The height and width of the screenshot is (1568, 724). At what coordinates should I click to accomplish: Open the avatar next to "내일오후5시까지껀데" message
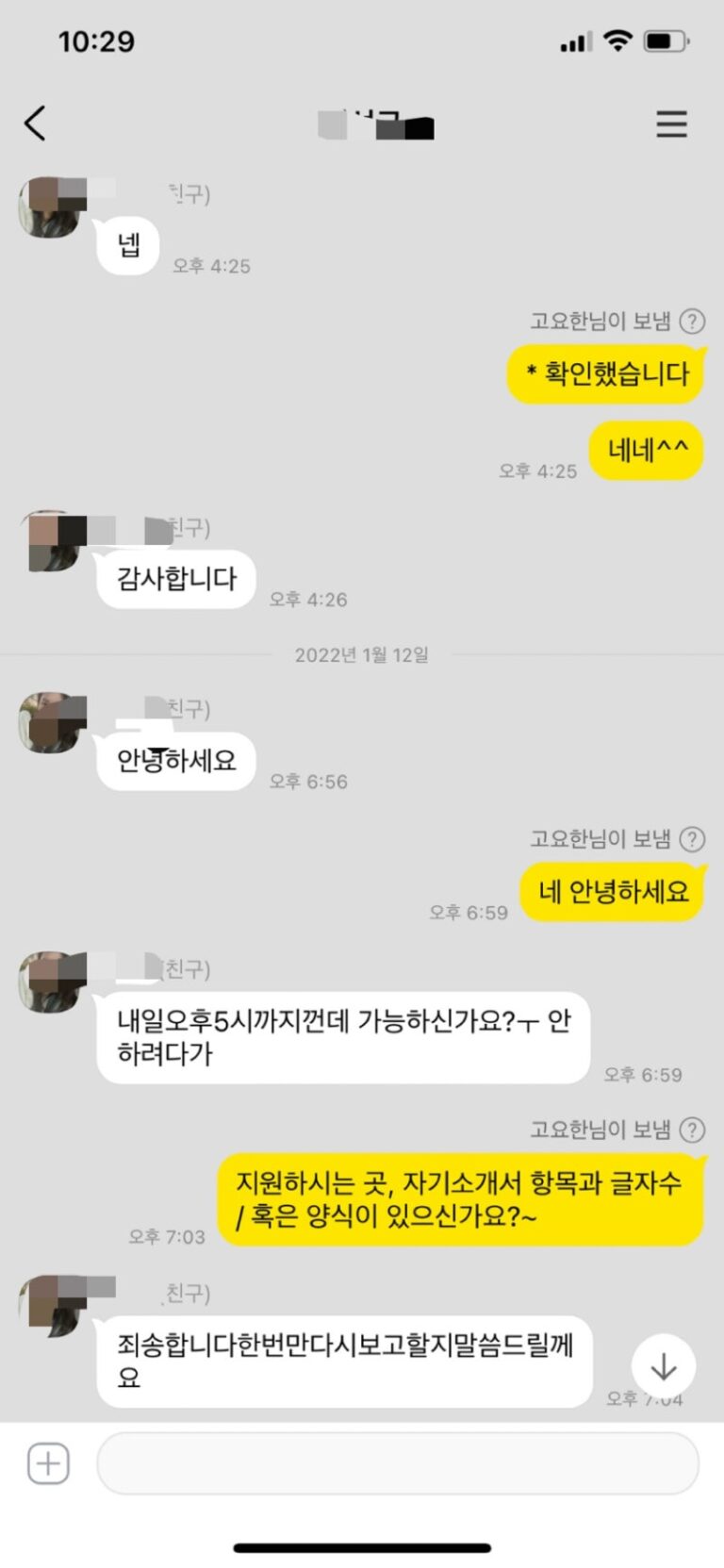(50, 982)
